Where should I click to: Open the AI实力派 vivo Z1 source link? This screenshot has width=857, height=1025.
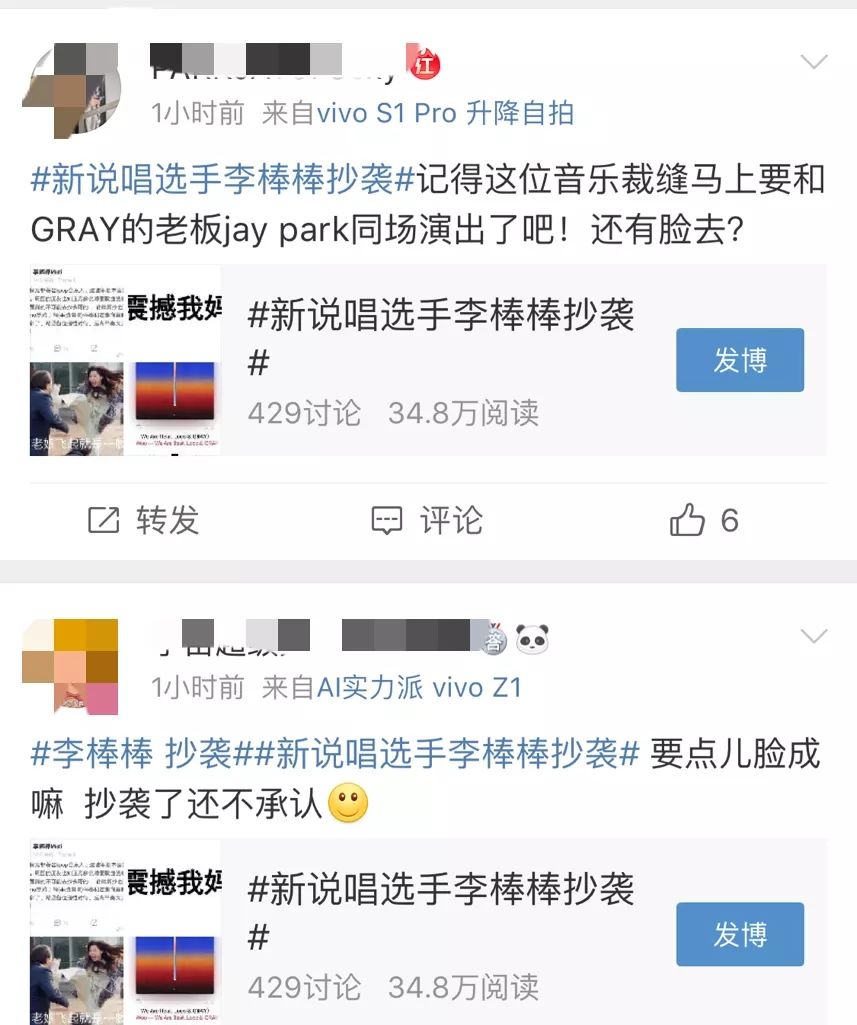419,687
